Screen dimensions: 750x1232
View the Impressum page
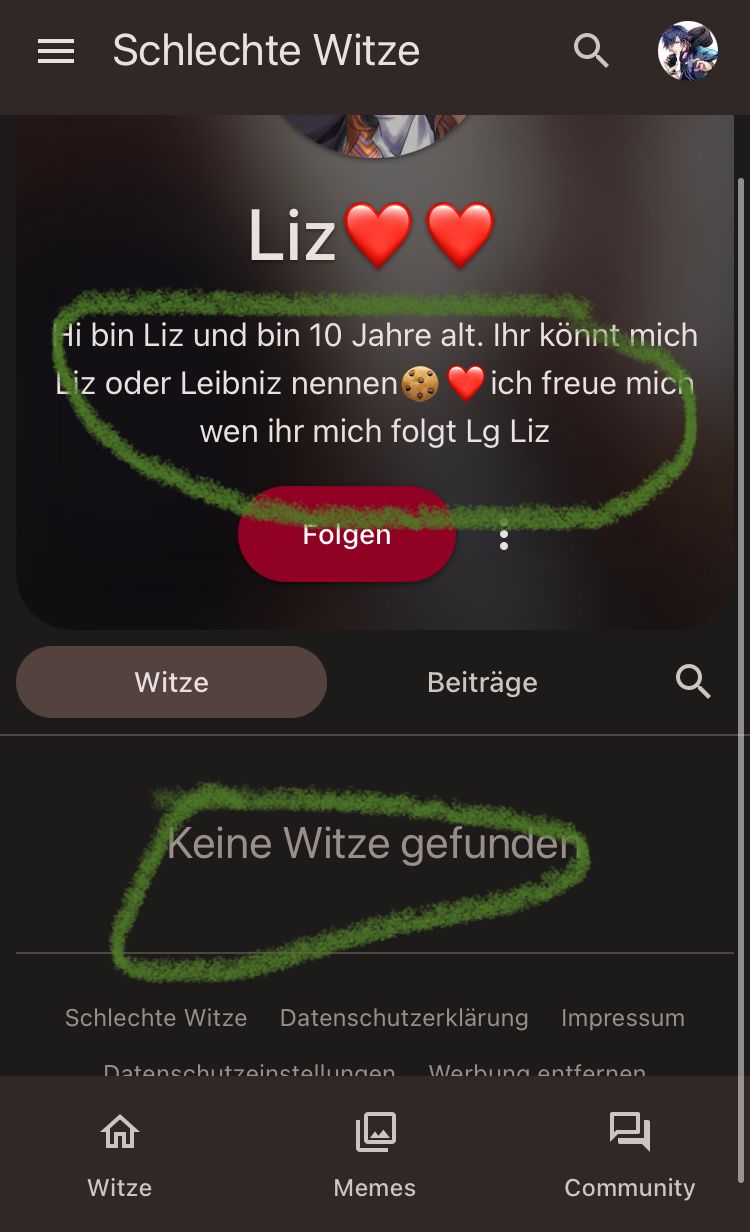(x=623, y=1018)
